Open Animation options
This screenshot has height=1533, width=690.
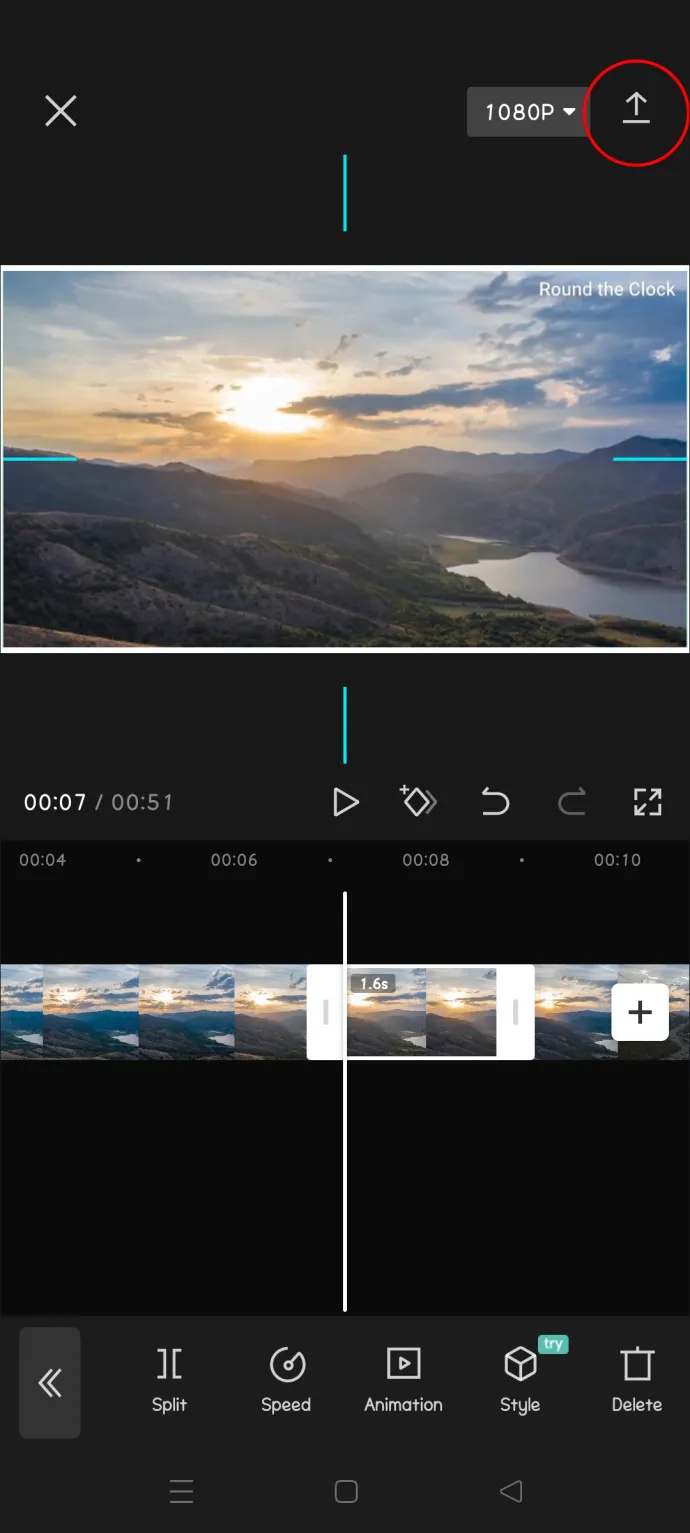pyautogui.click(x=403, y=1380)
